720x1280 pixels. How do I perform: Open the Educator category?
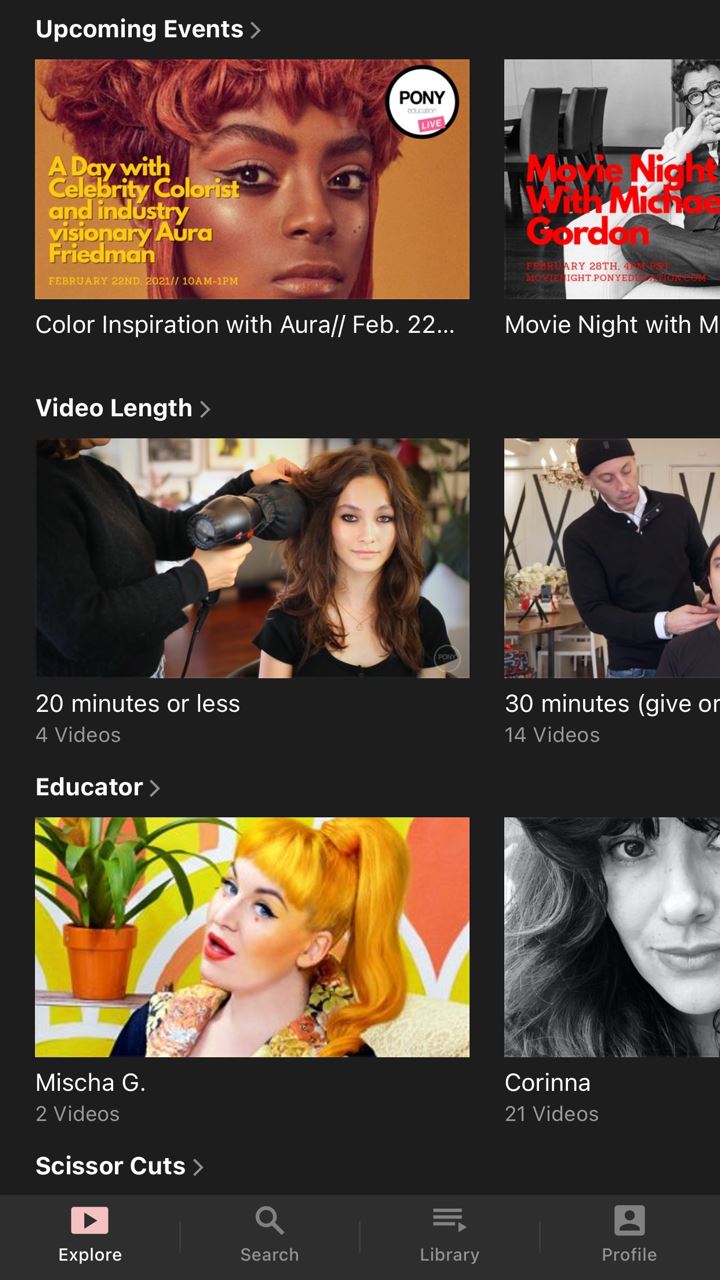(98, 787)
